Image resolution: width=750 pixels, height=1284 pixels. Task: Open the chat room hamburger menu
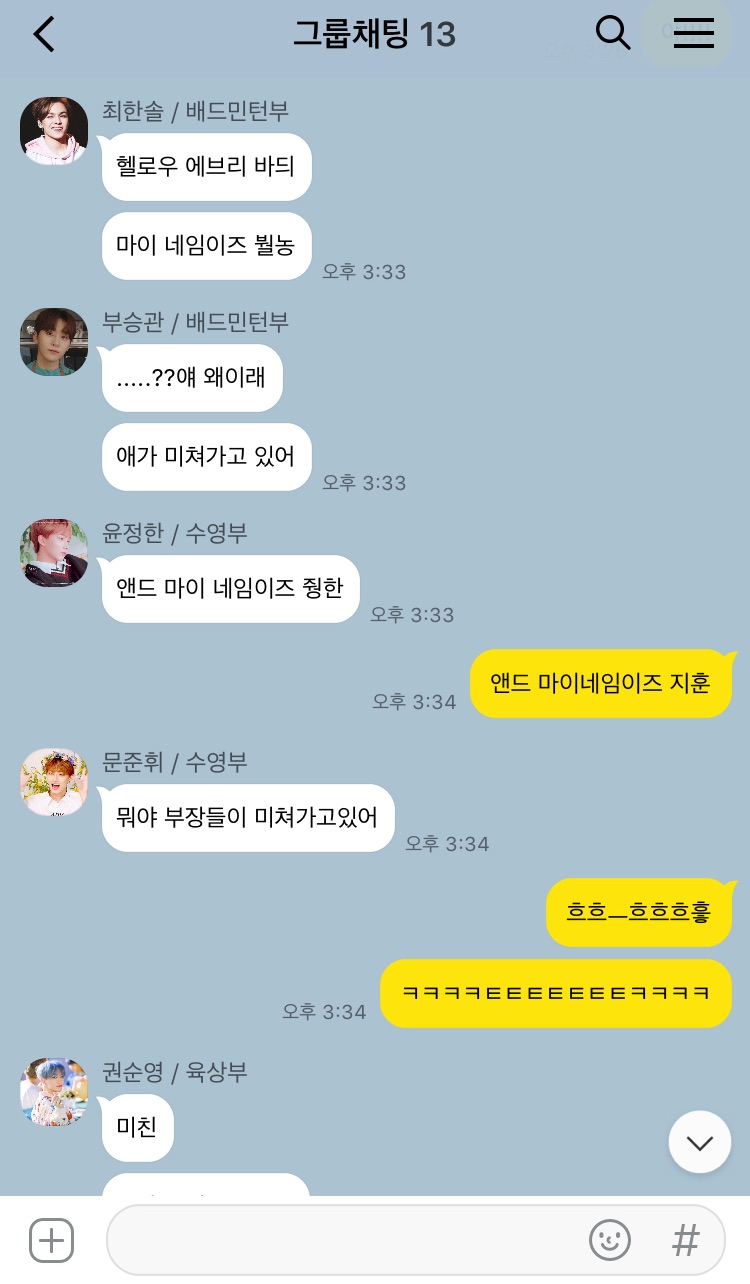click(x=693, y=34)
